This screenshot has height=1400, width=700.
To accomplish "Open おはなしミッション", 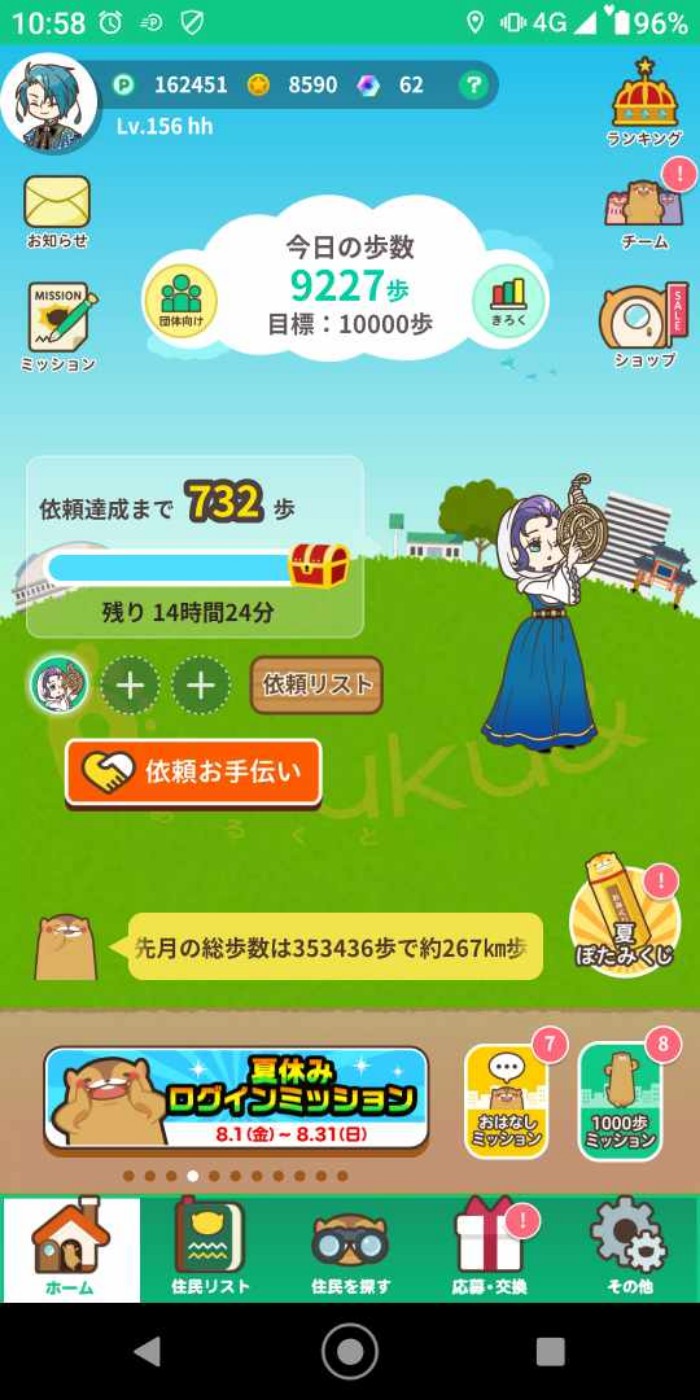I will click(506, 1102).
